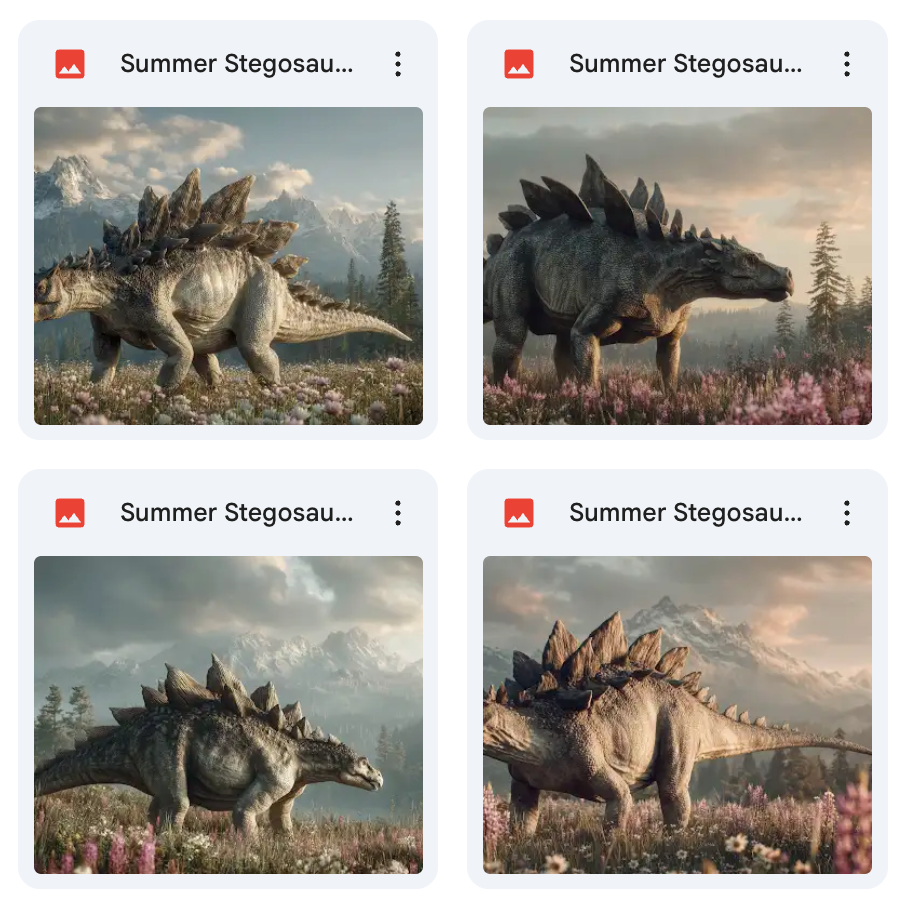This screenshot has width=904, height=906.
Task: Open the Stegosaurus image with pink clouds over mountains
Action: 677,714
